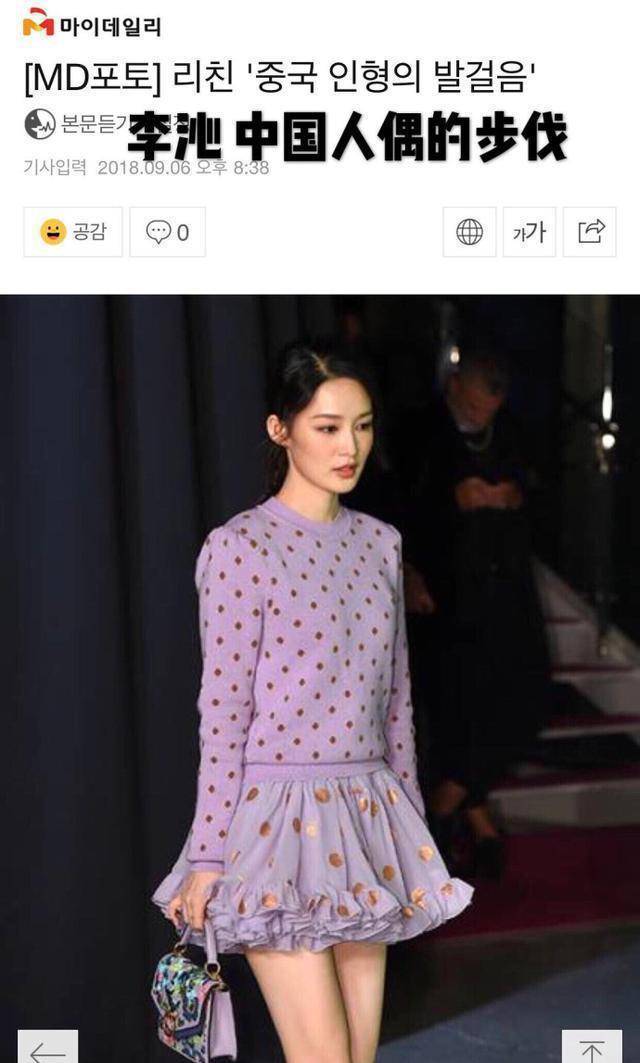Open the 마이데일리 home logo
The image size is (640, 1063).
(92, 24)
